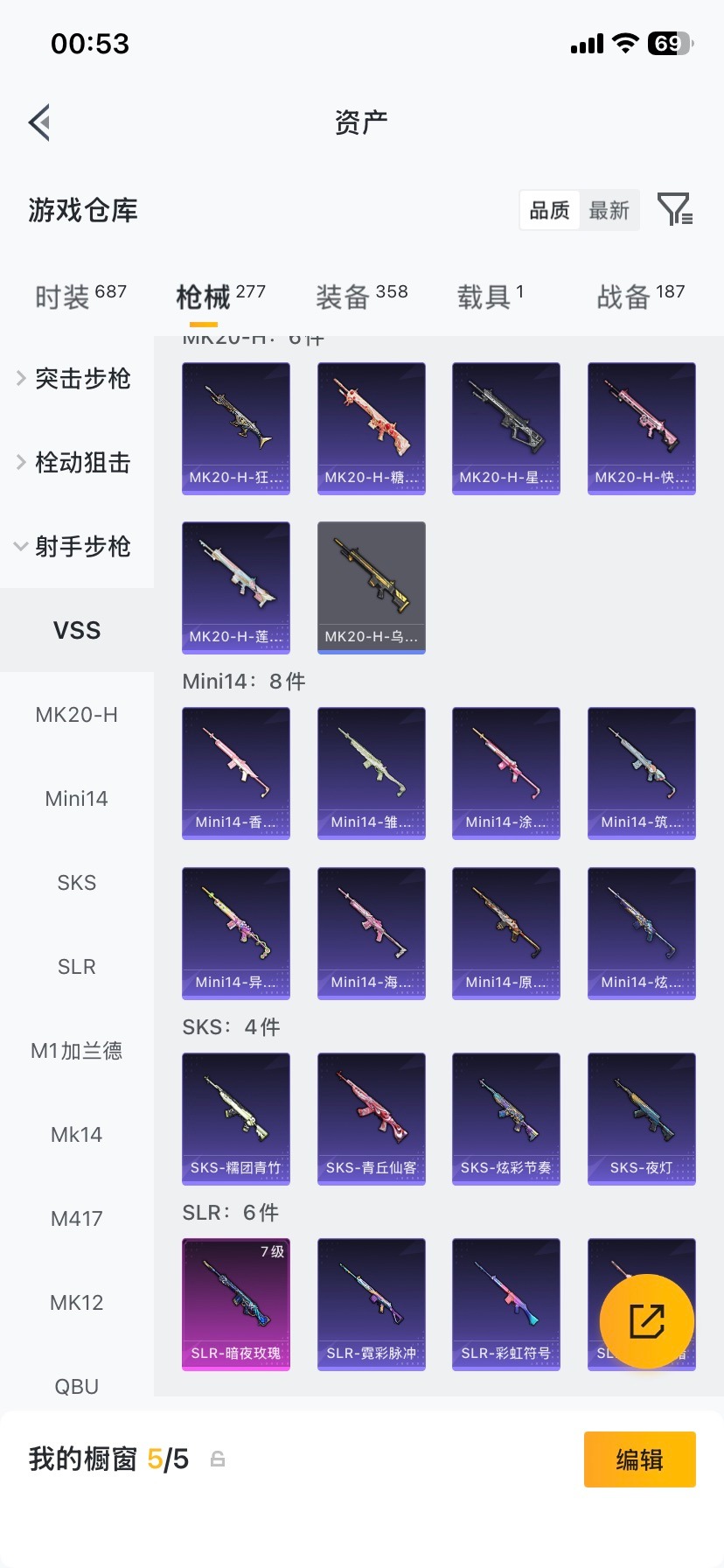Open the SLR-彩虹符号 skin
The image size is (724, 1568).
tap(505, 1304)
